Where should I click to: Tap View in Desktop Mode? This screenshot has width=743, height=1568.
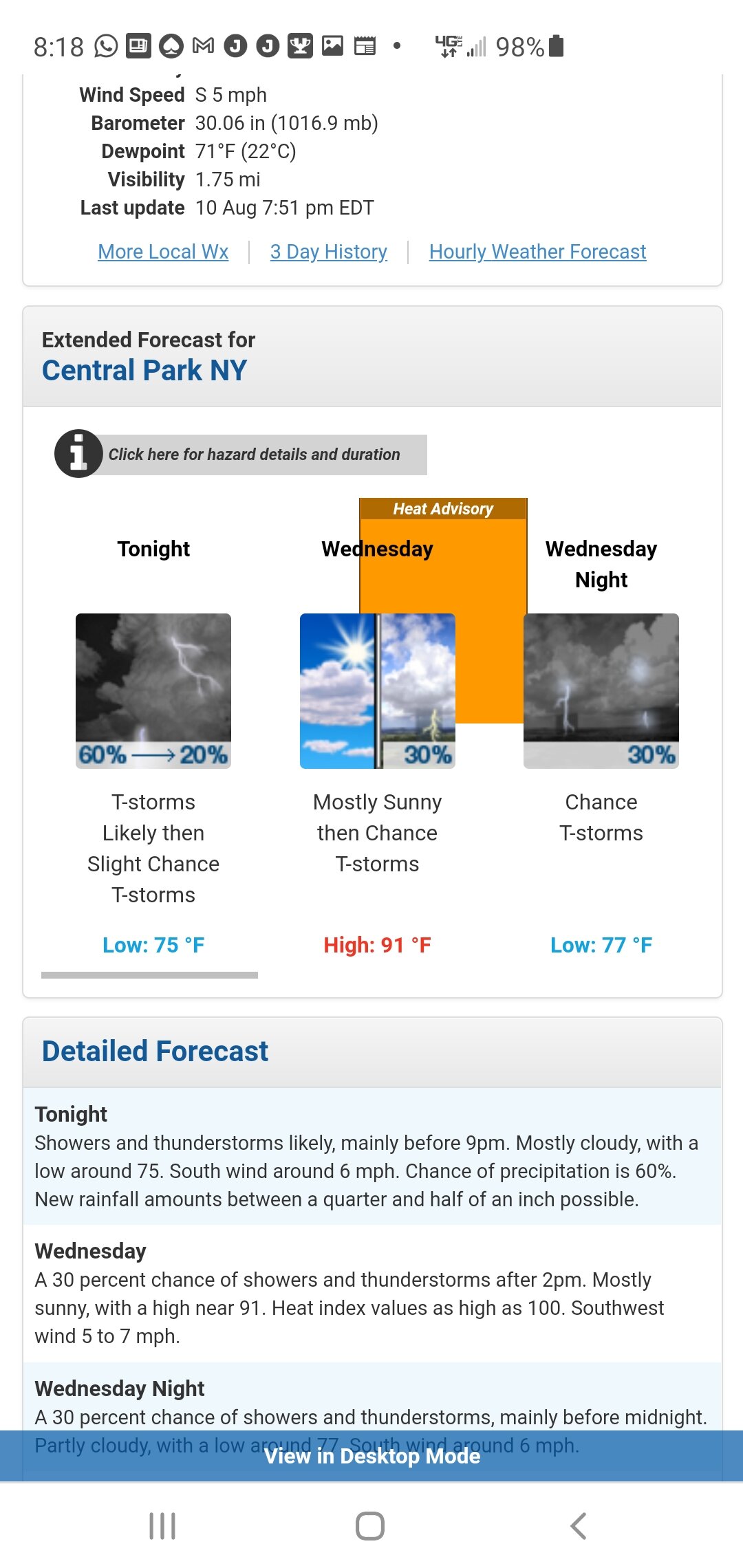[371, 1456]
